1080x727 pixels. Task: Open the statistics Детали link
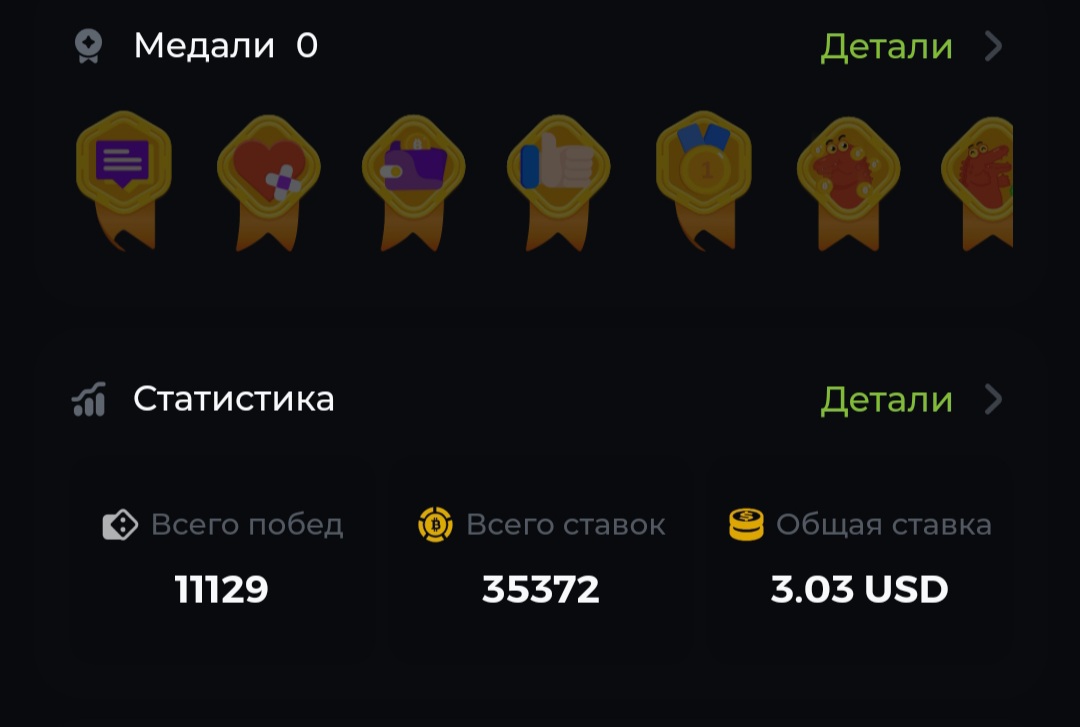pos(887,400)
